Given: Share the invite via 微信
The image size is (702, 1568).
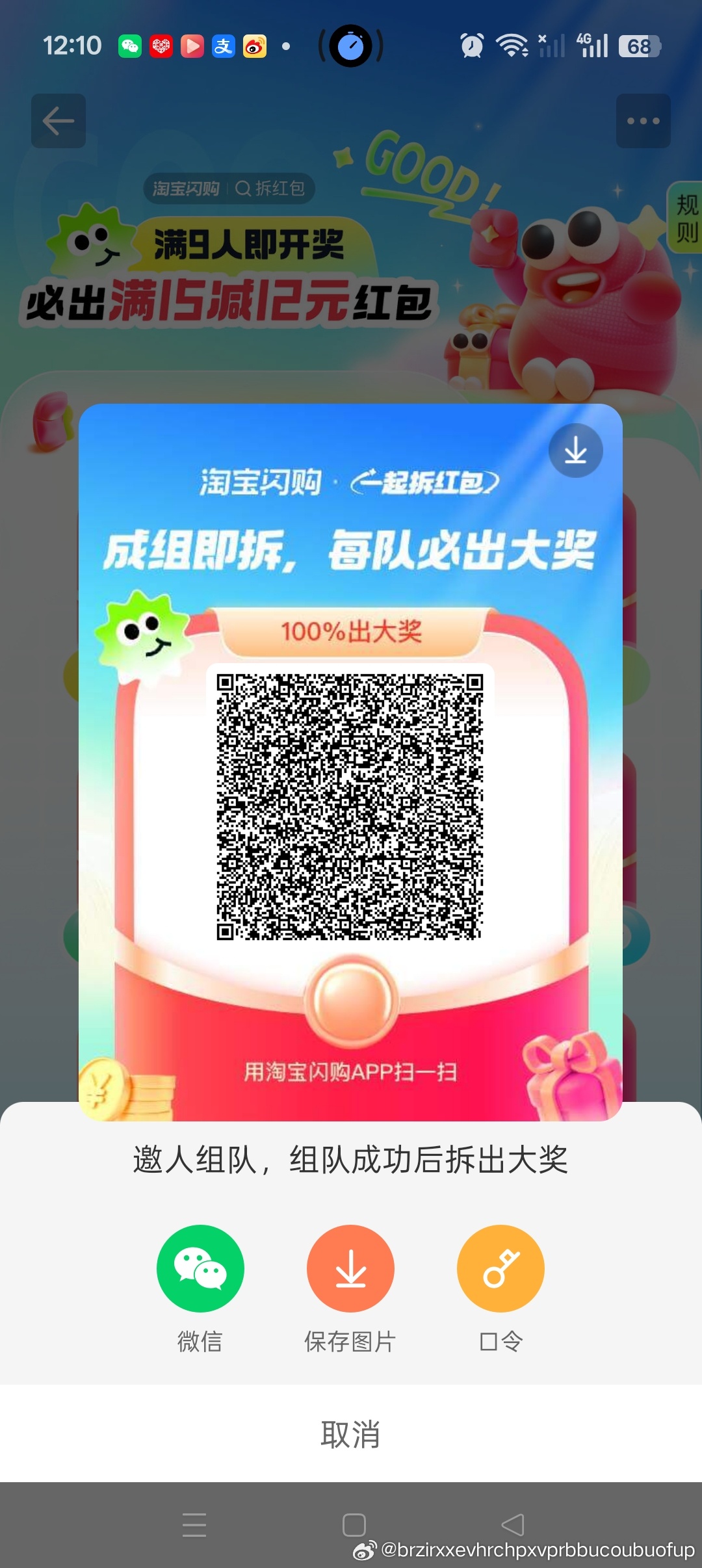Looking at the screenshot, I should [x=200, y=1268].
